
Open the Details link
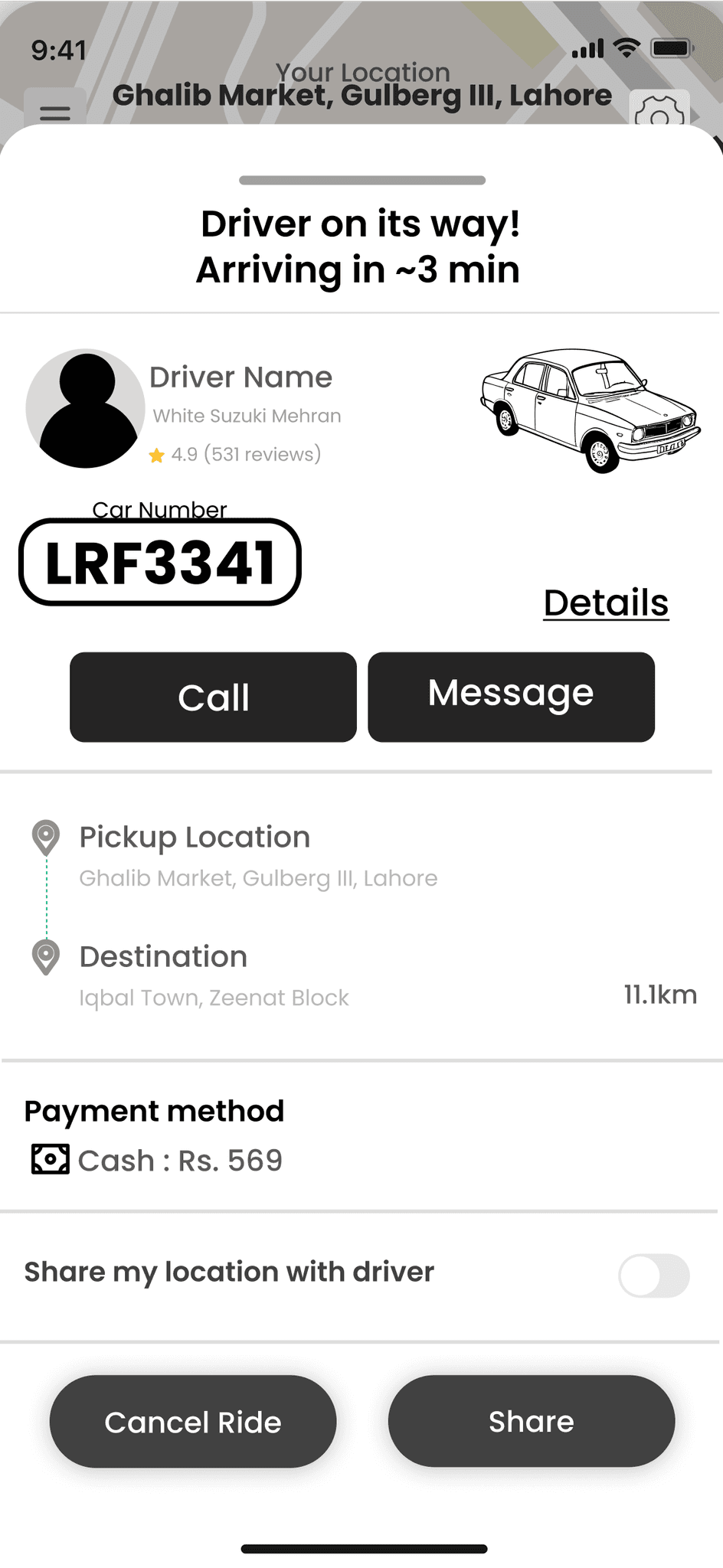tap(606, 603)
